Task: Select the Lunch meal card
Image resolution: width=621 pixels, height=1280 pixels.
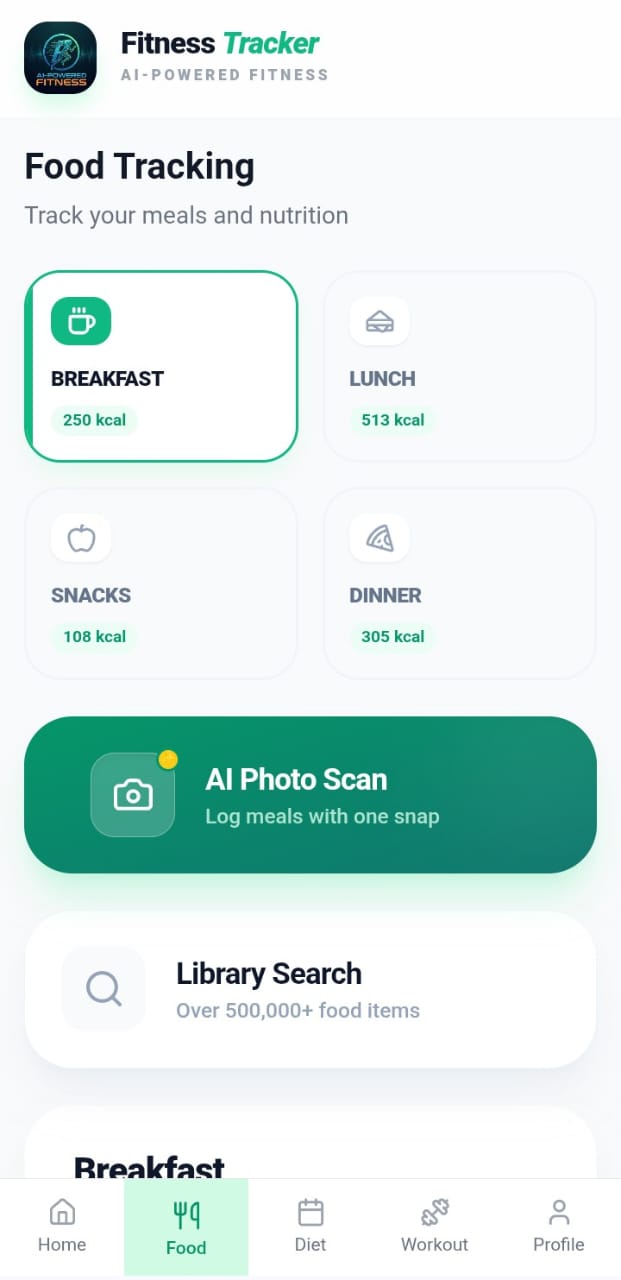Action: [459, 366]
